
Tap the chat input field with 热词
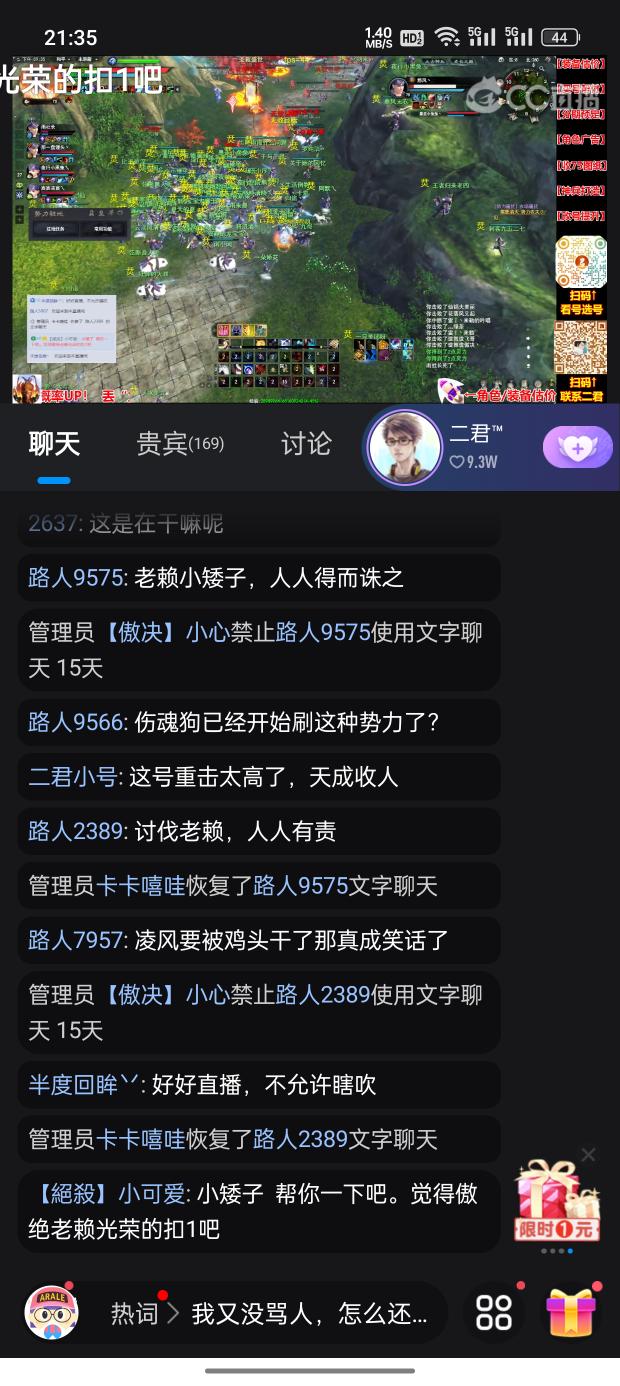point(270,1313)
